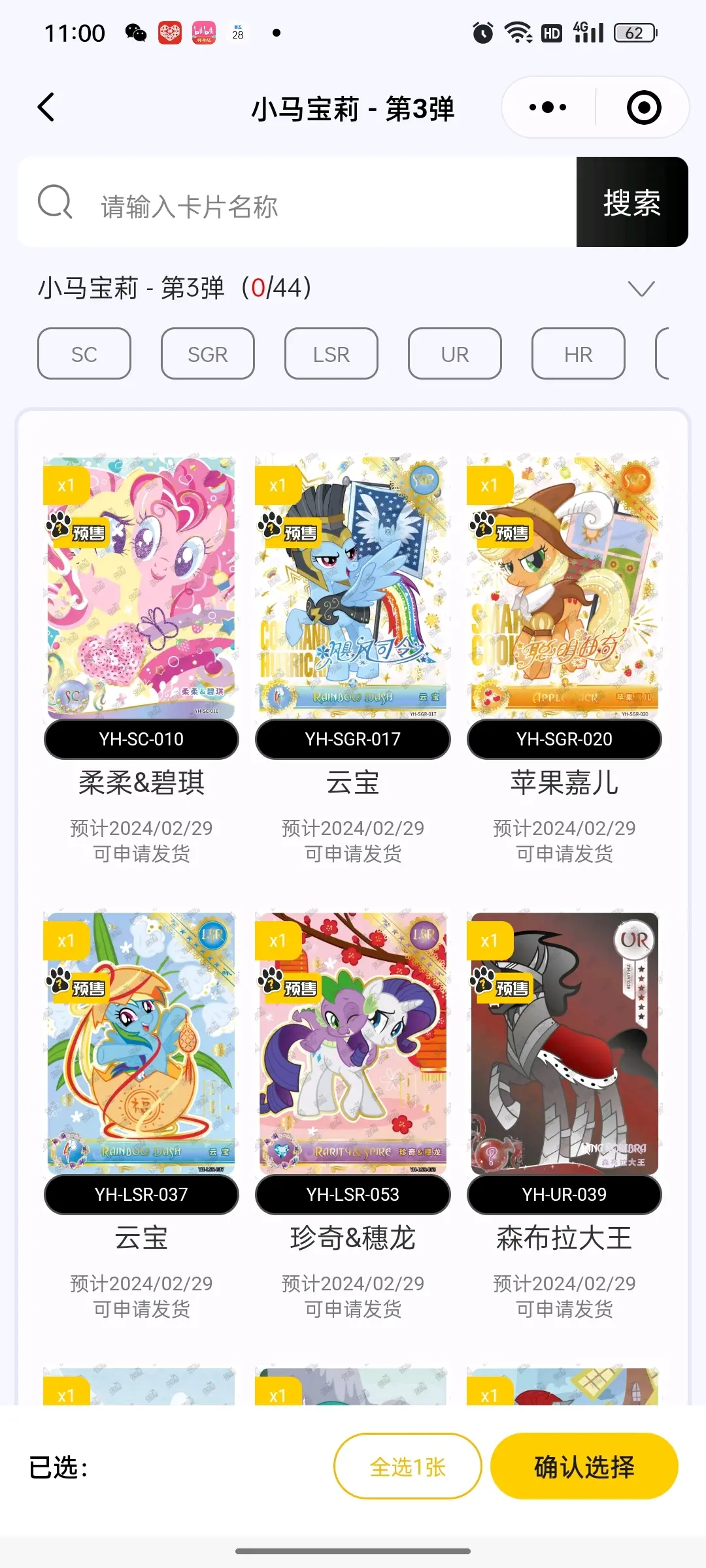Go back using the top arrow

(46, 108)
